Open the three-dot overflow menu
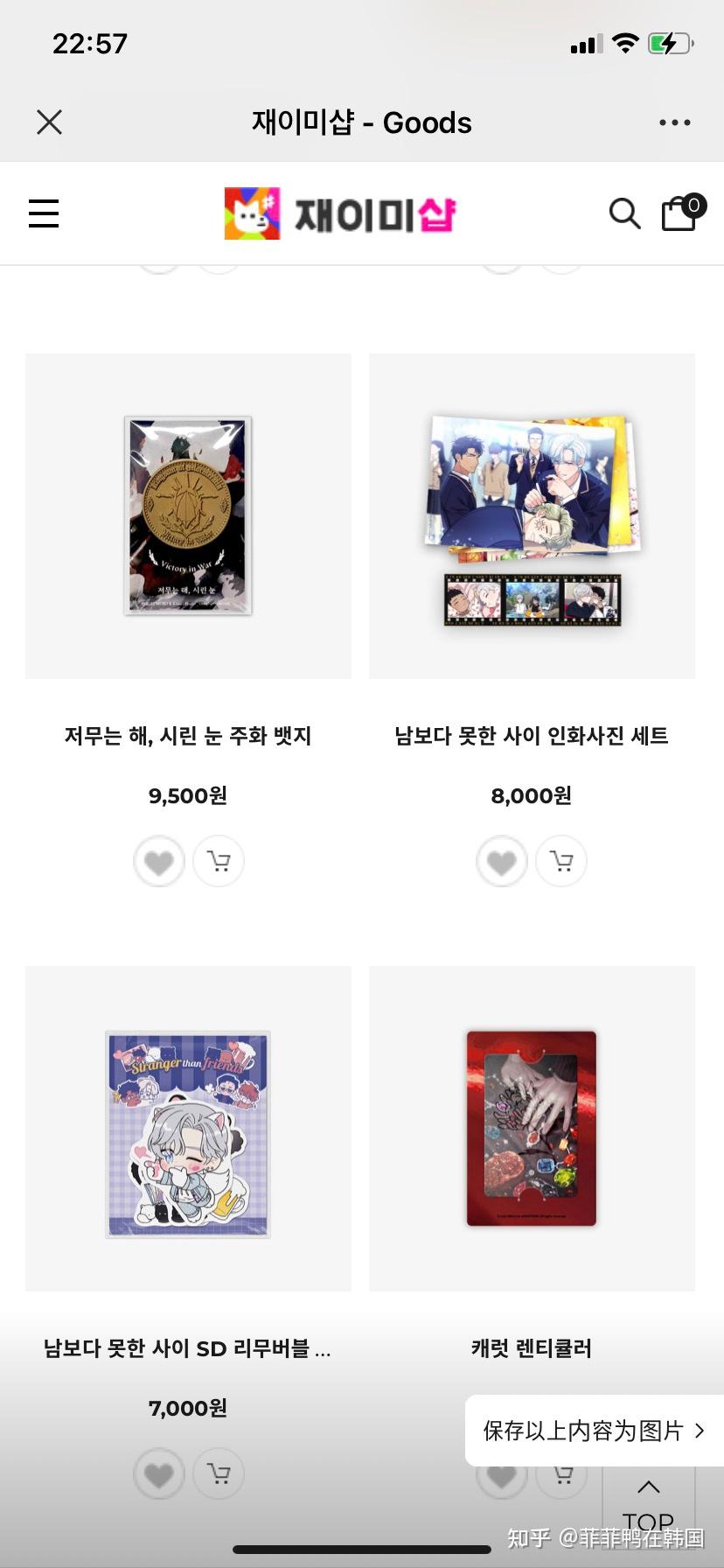 coord(674,122)
